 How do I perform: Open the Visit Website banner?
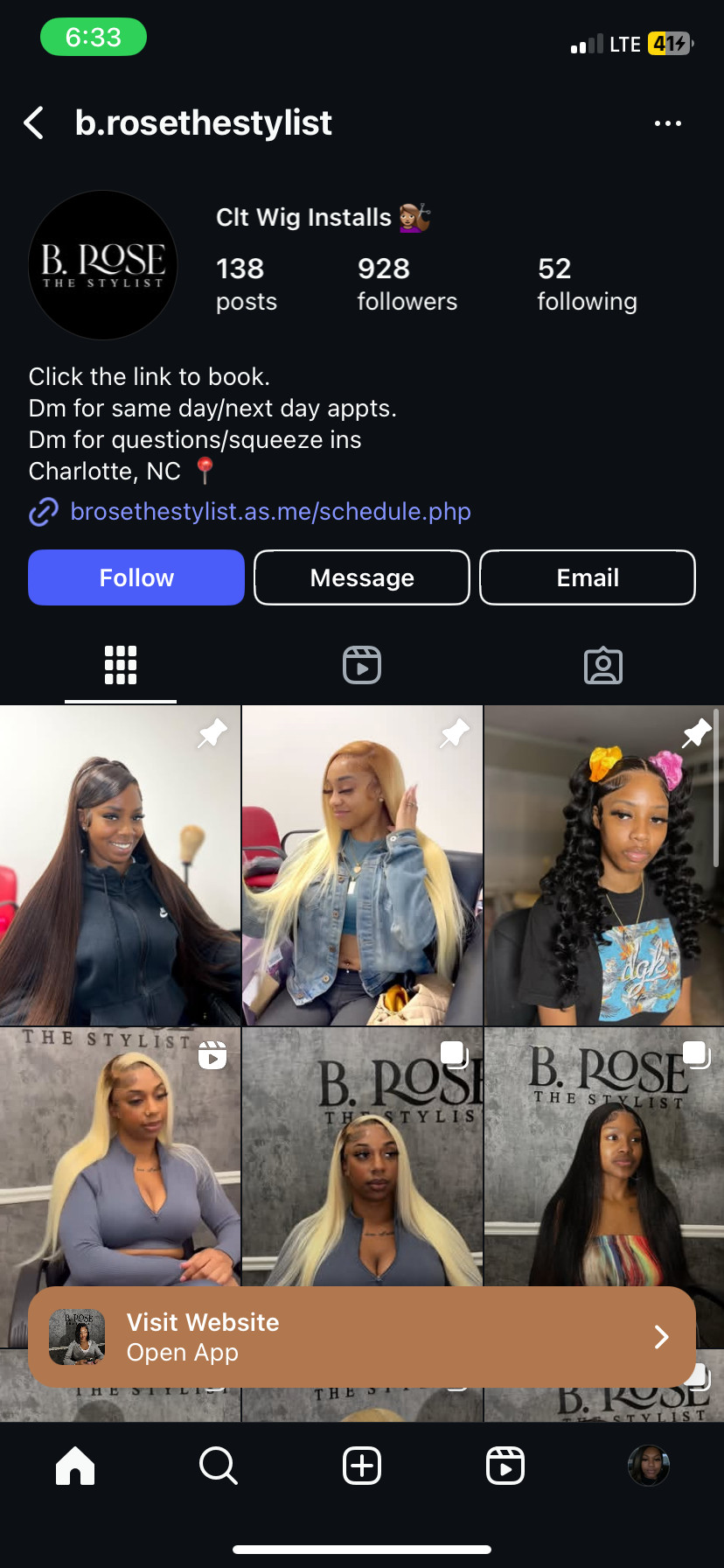pos(362,1337)
